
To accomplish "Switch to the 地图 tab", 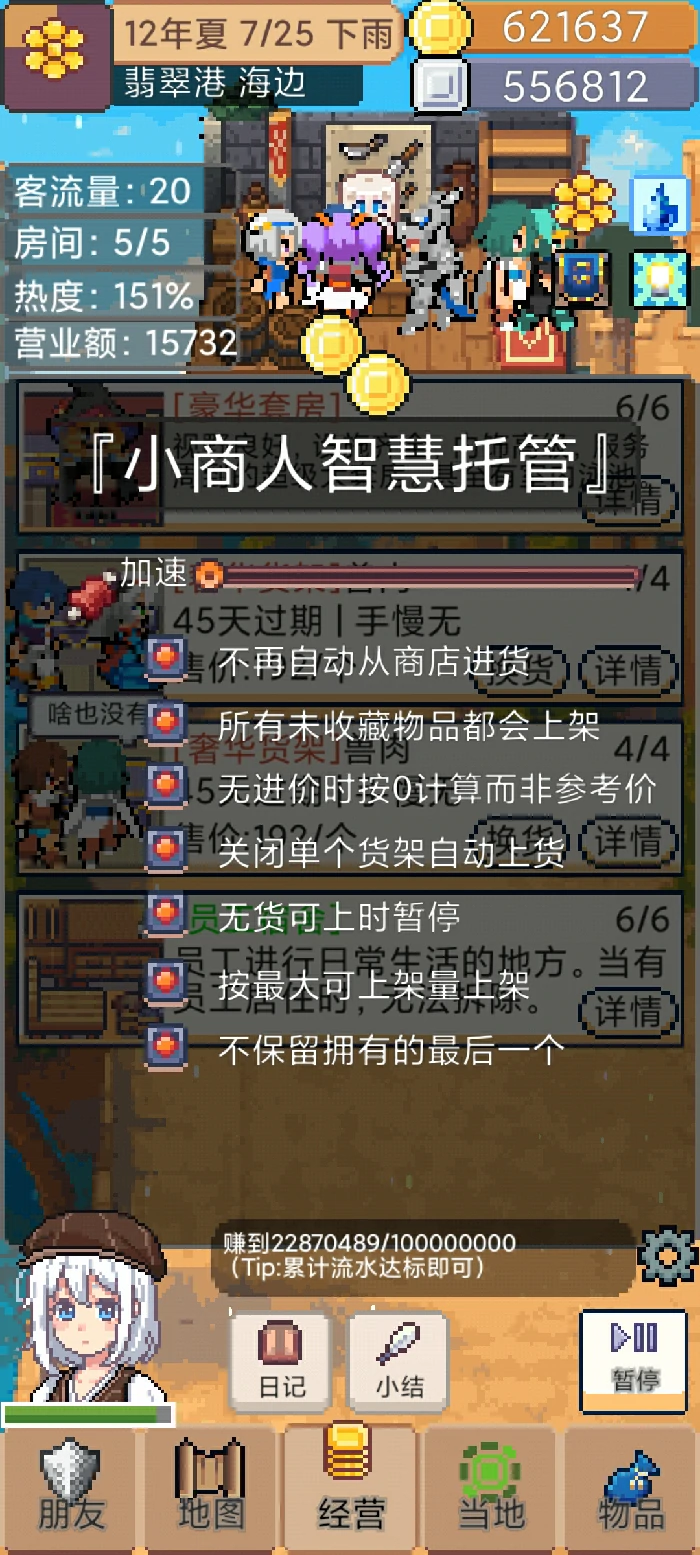I will [x=210, y=1490].
